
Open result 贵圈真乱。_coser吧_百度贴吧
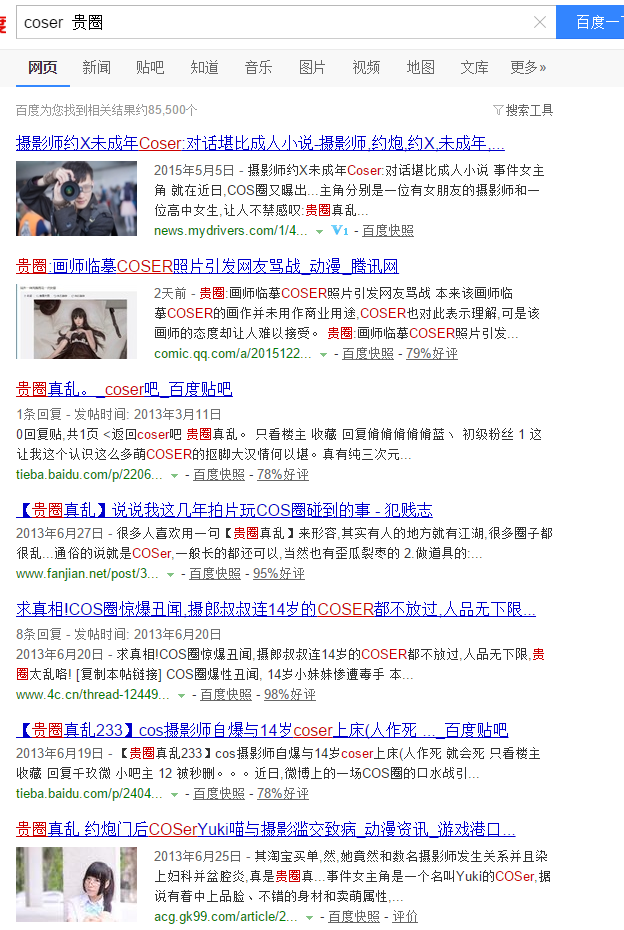124,389
